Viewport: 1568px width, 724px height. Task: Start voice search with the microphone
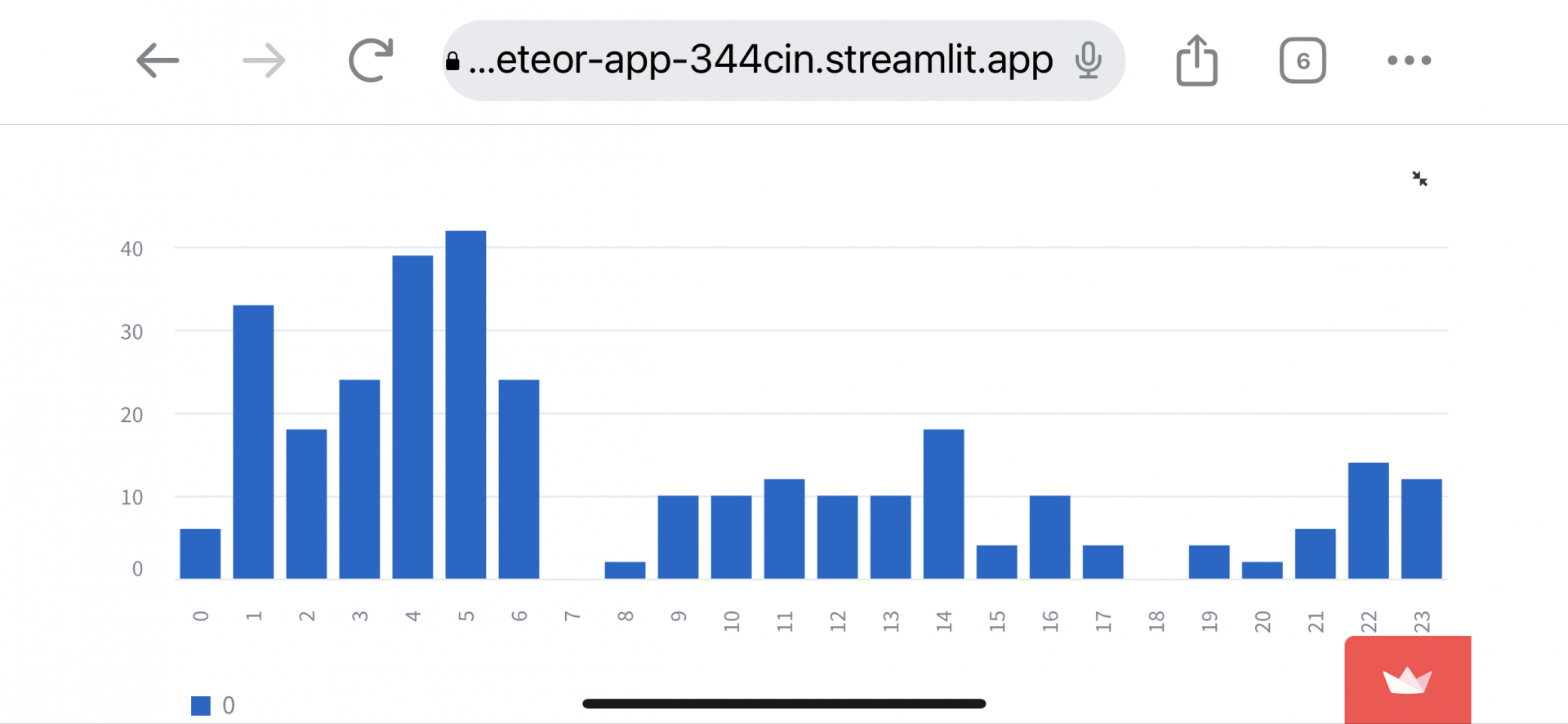pos(1088,60)
